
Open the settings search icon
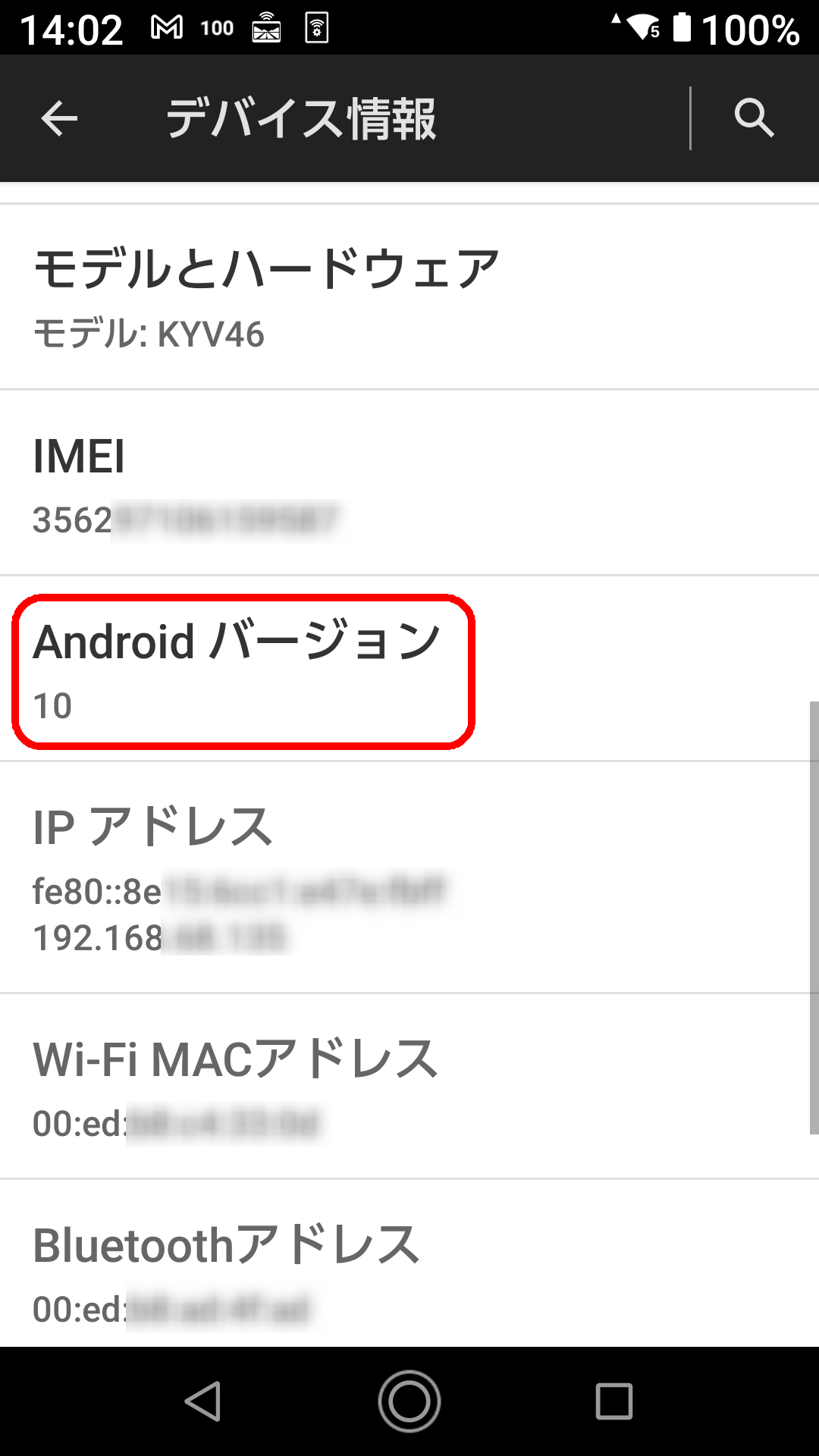[x=754, y=118]
